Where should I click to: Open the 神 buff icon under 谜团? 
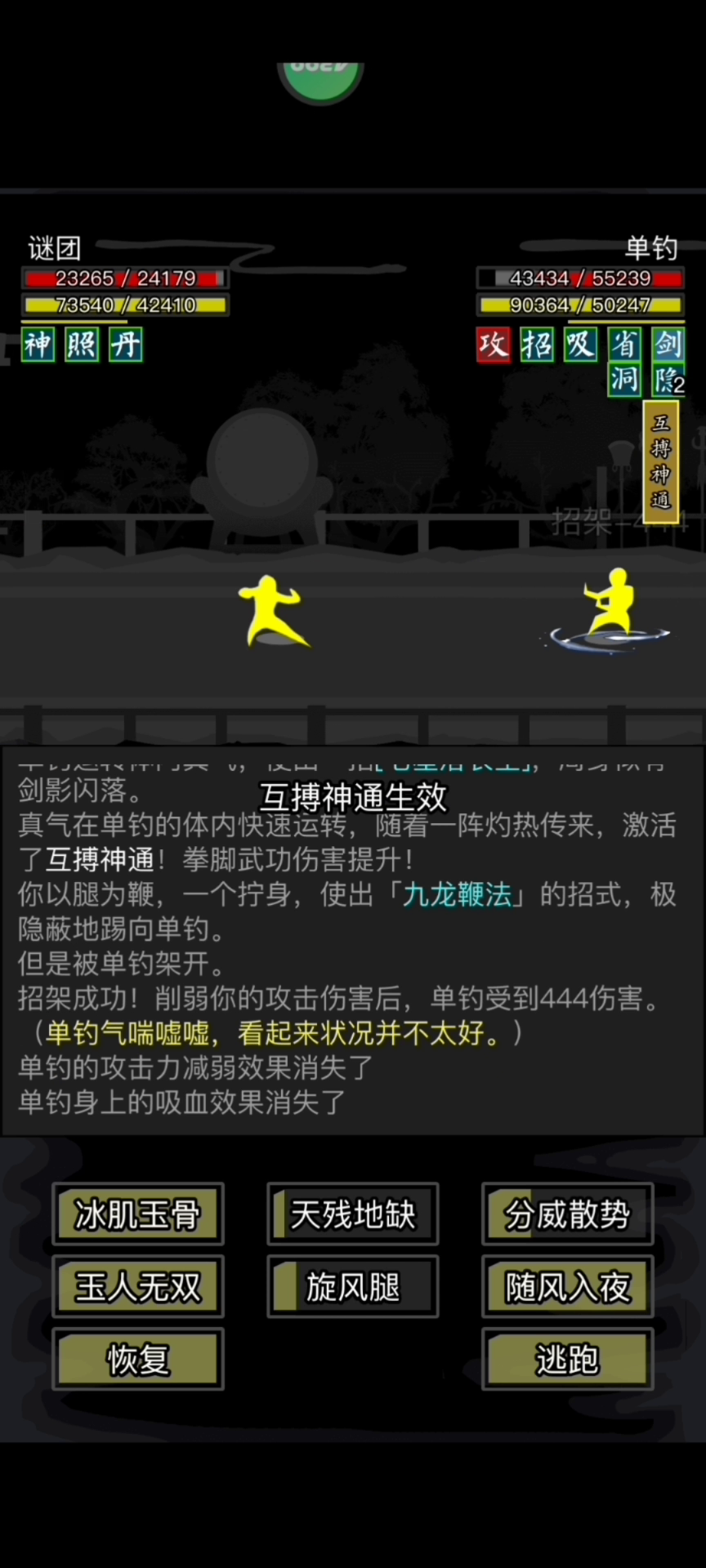point(38,345)
